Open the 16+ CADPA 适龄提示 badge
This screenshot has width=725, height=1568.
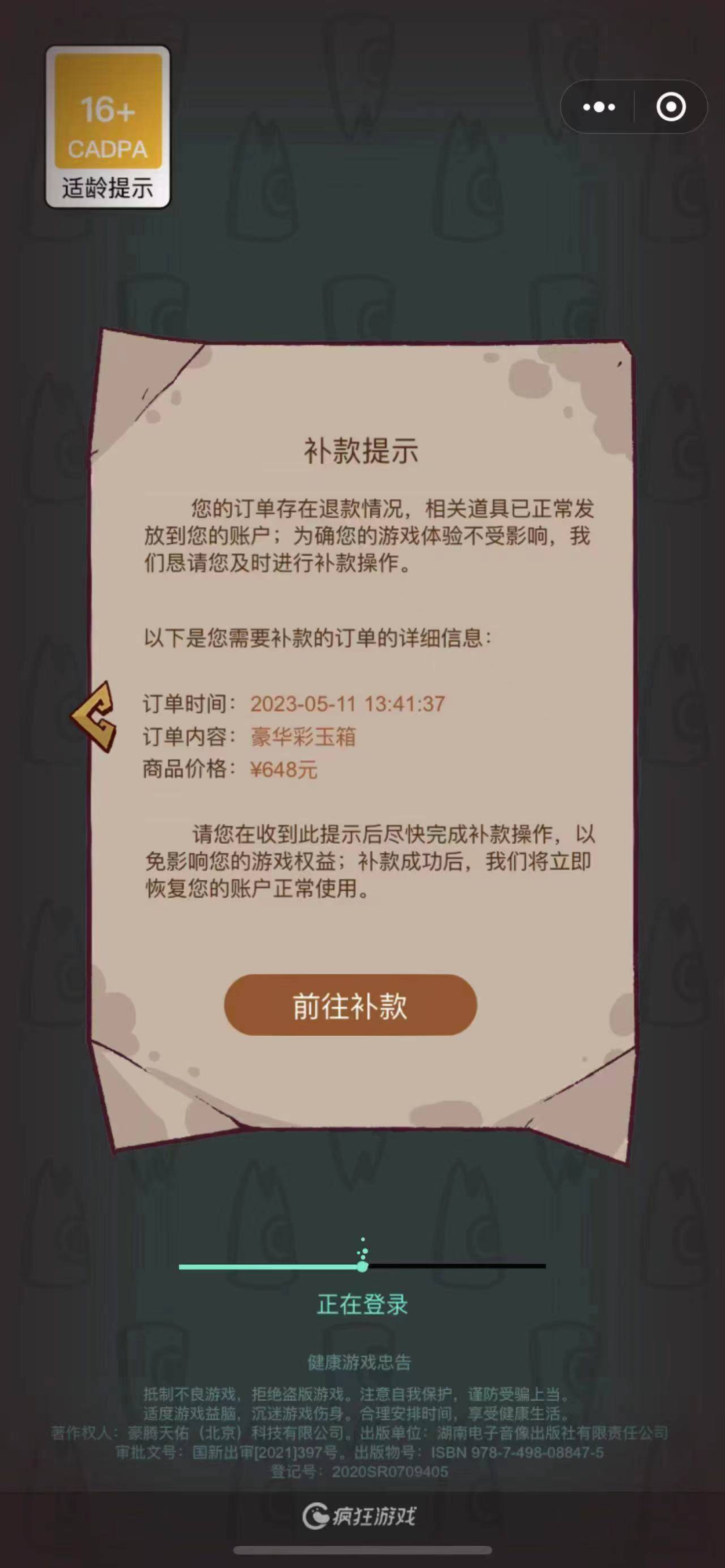107,127
